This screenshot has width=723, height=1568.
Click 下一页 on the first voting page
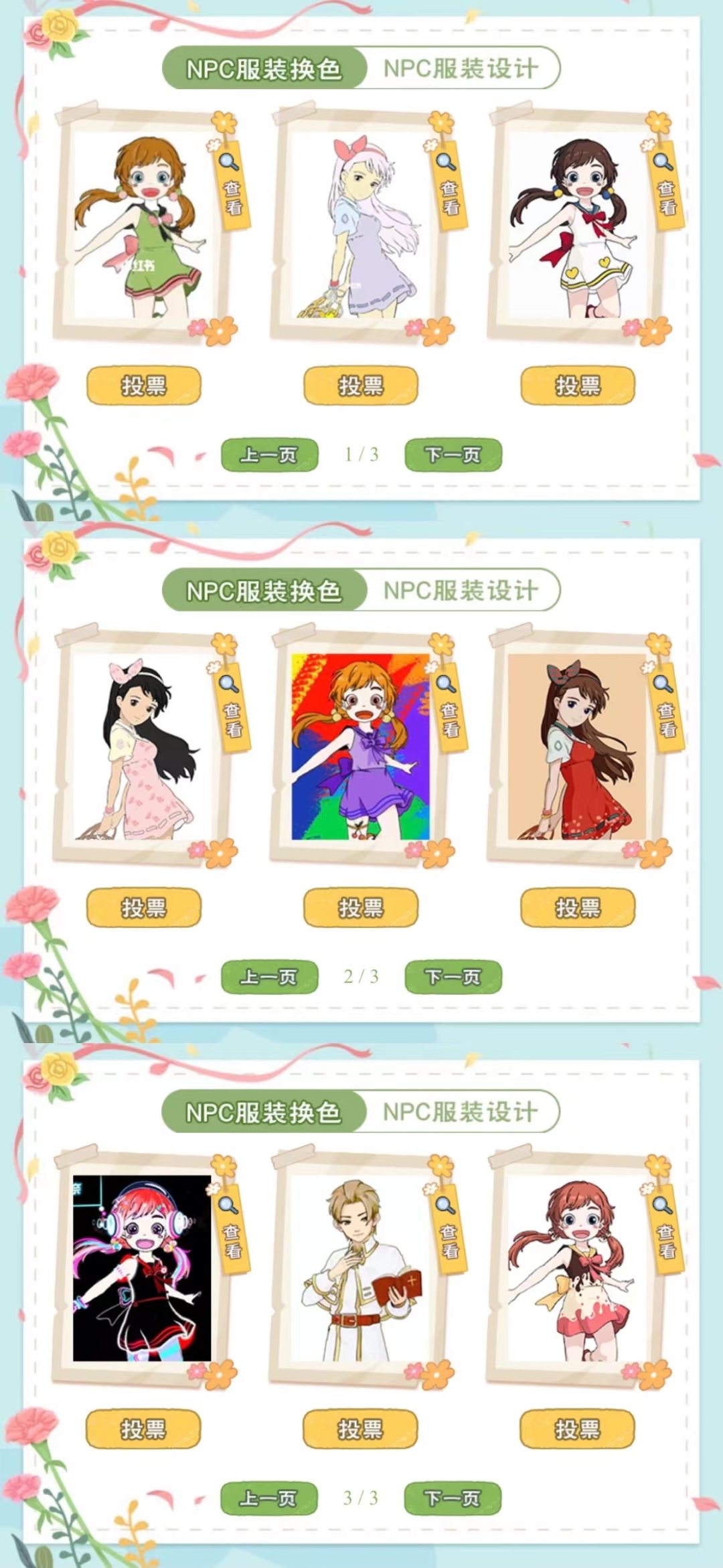pyautogui.click(x=453, y=454)
